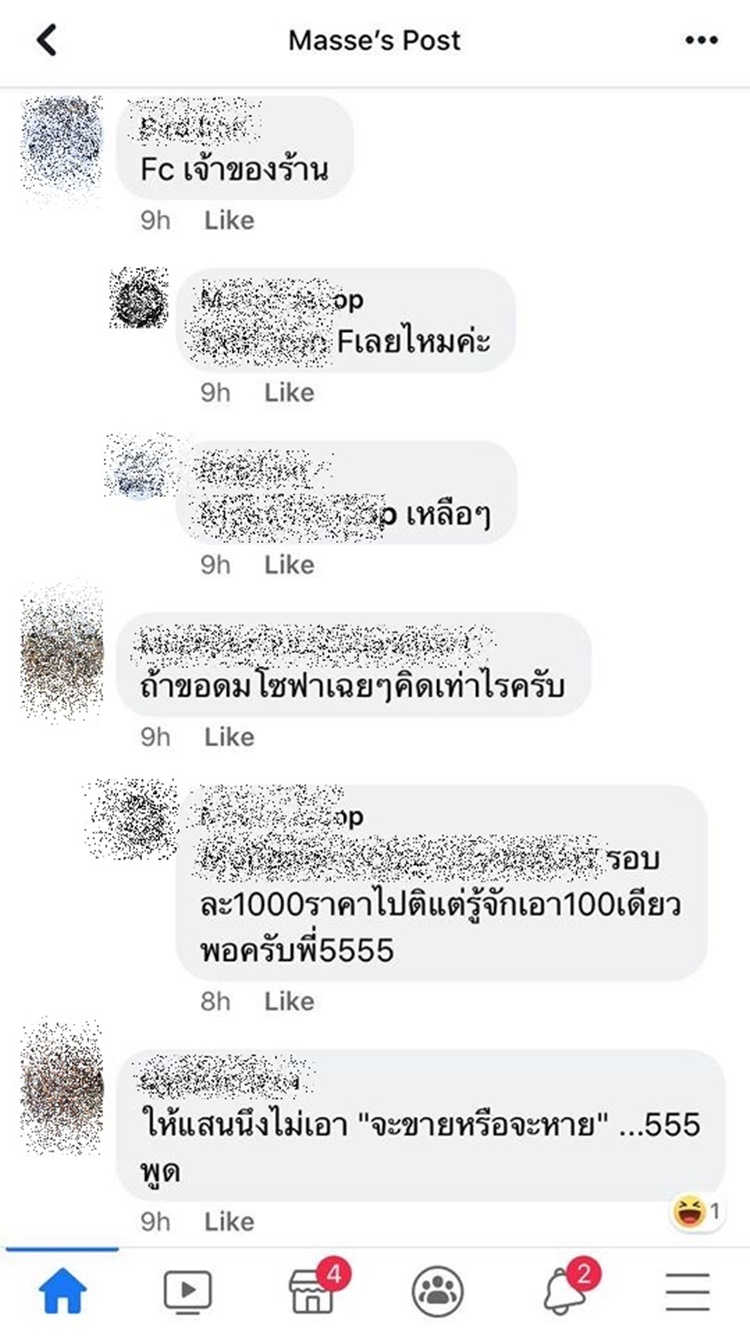Open the hamburger menu tab

(x=688, y=1292)
